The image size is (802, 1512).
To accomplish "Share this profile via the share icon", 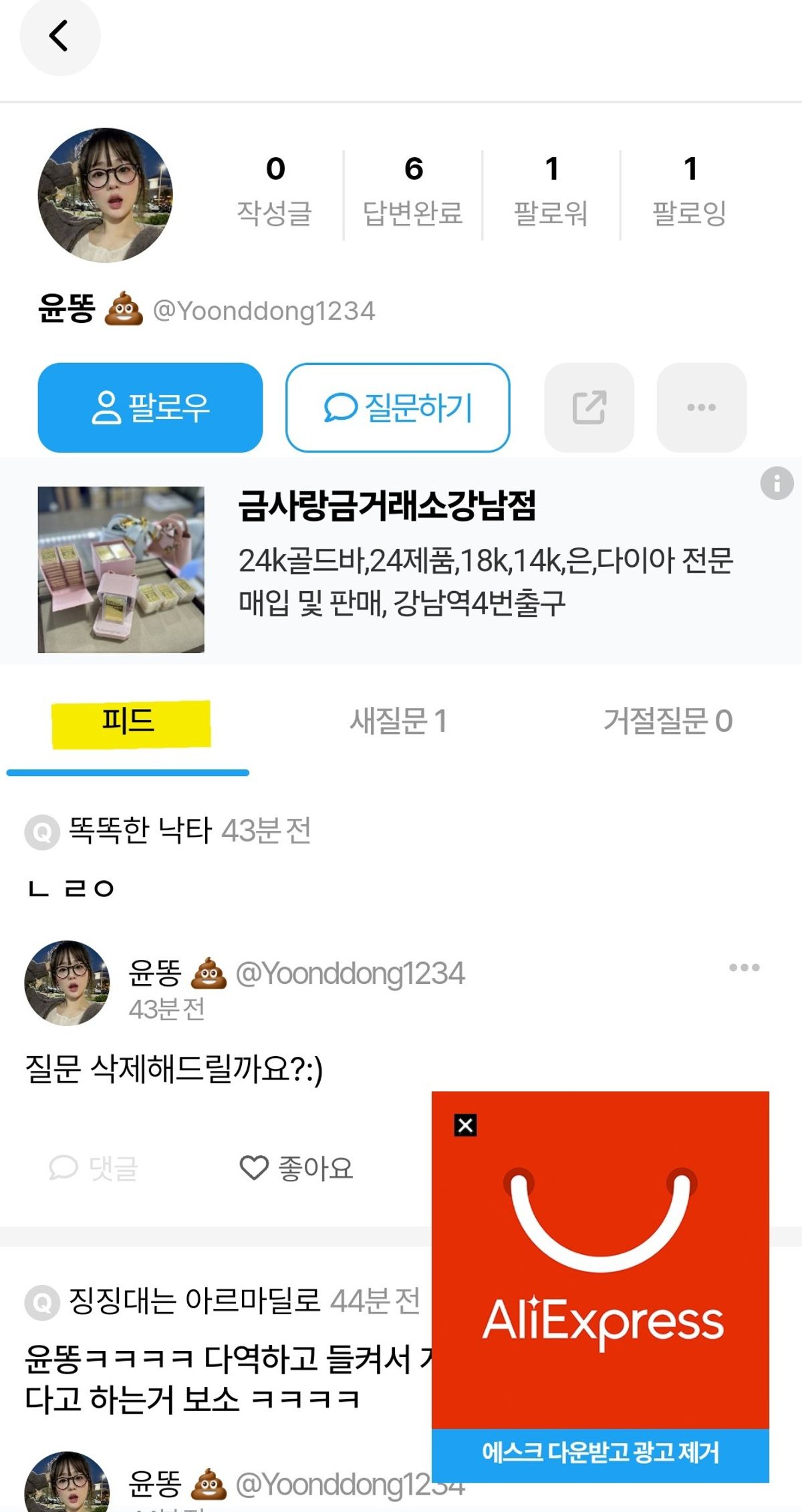I will coord(589,408).
